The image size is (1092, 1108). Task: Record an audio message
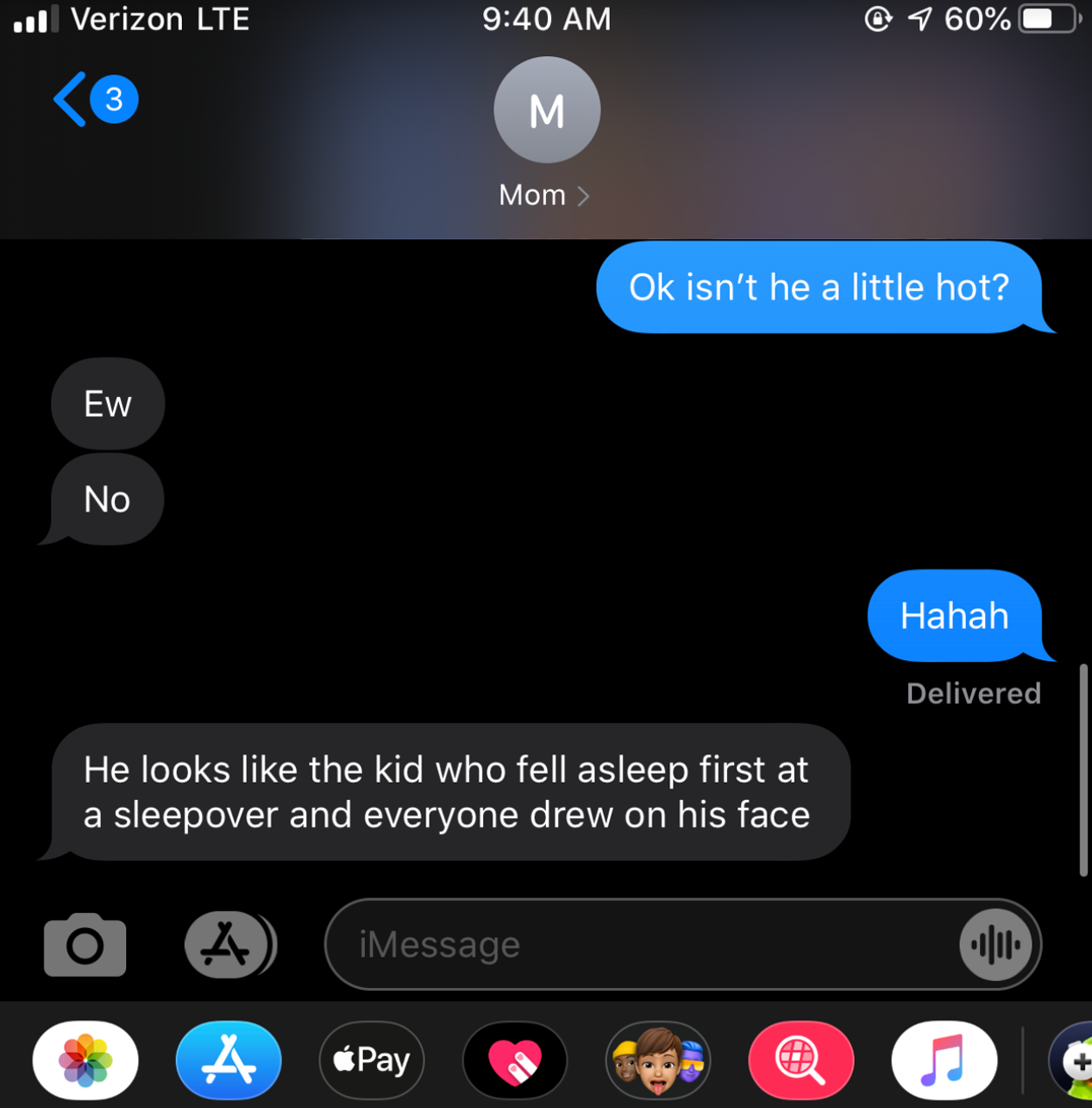(x=995, y=945)
